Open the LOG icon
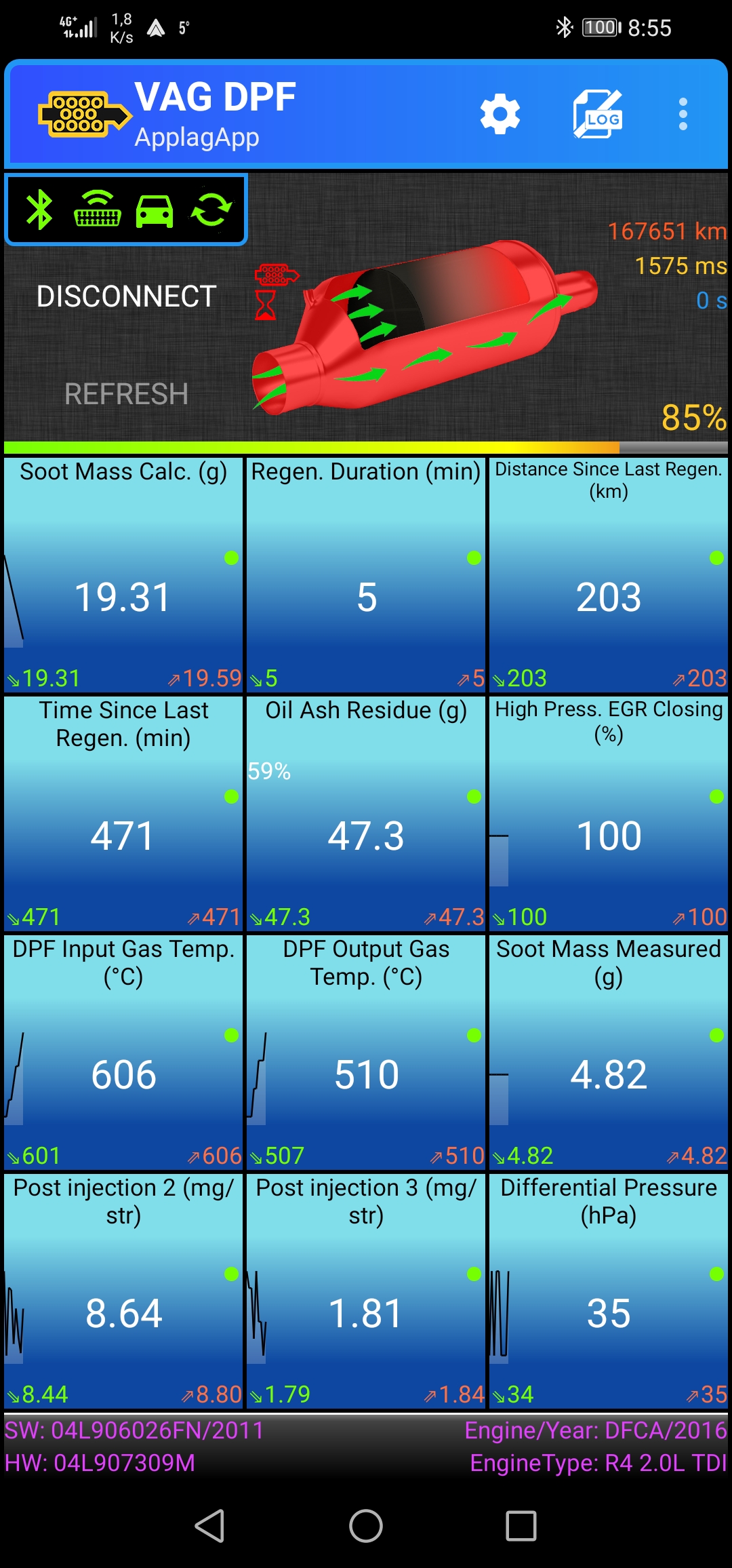Viewport: 732px width, 1568px height. click(x=598, y=114)
